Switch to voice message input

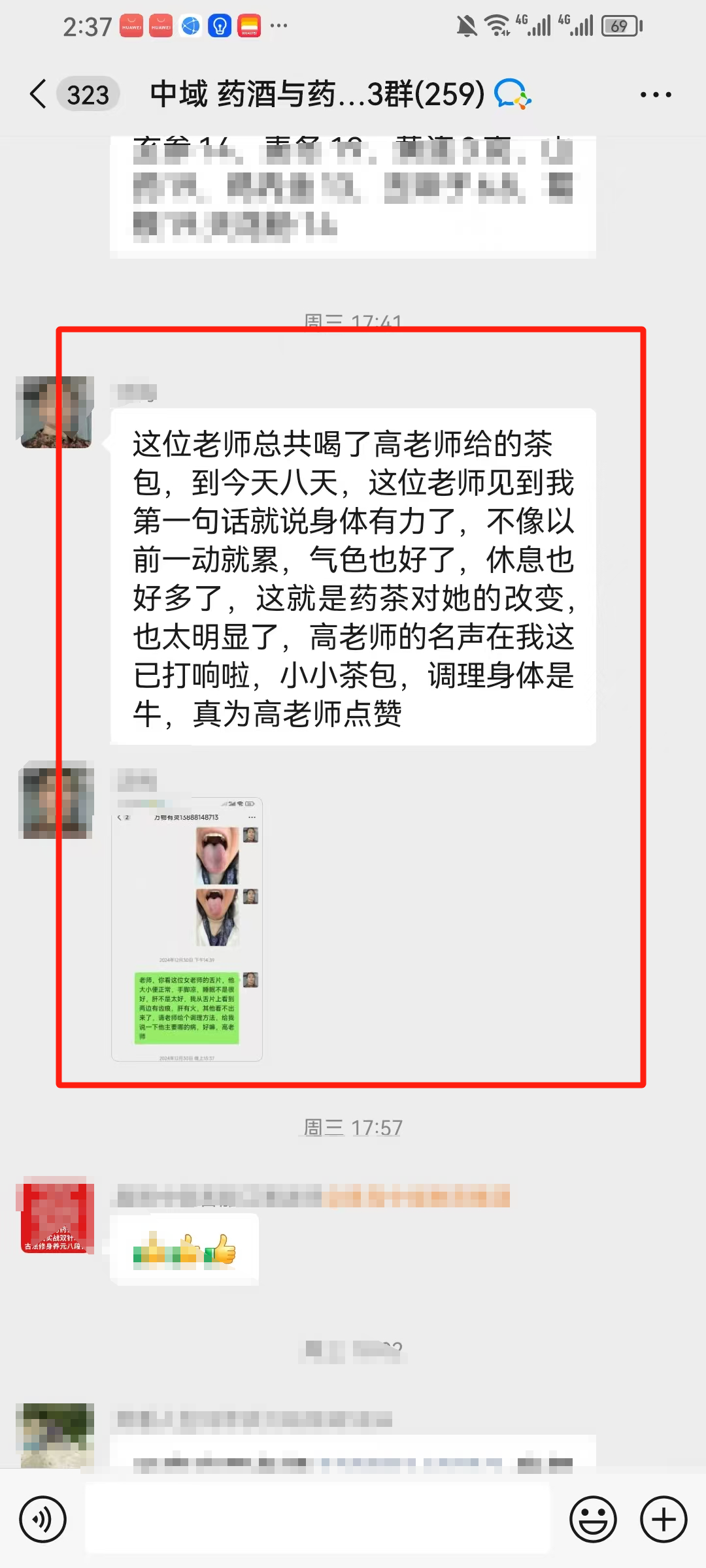[43, 1519]
